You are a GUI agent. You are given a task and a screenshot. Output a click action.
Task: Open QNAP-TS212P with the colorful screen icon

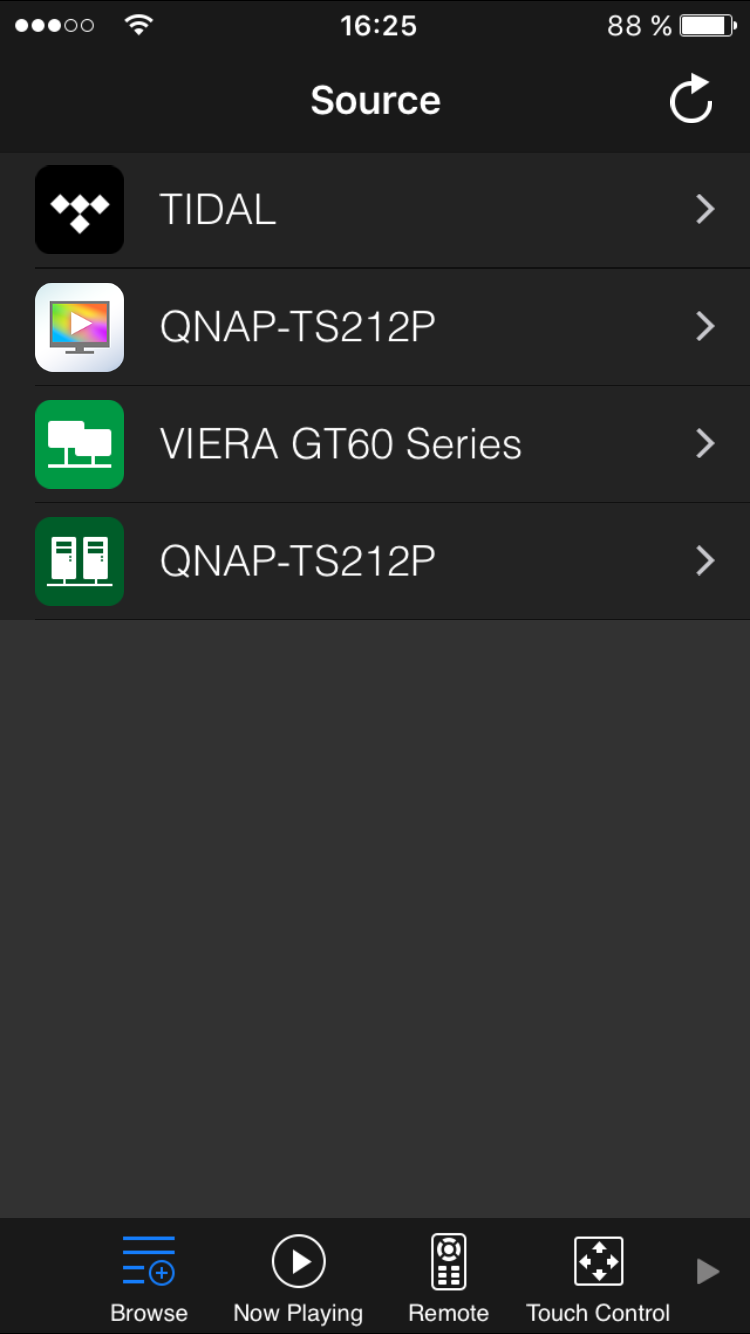[x=375, y=327]
